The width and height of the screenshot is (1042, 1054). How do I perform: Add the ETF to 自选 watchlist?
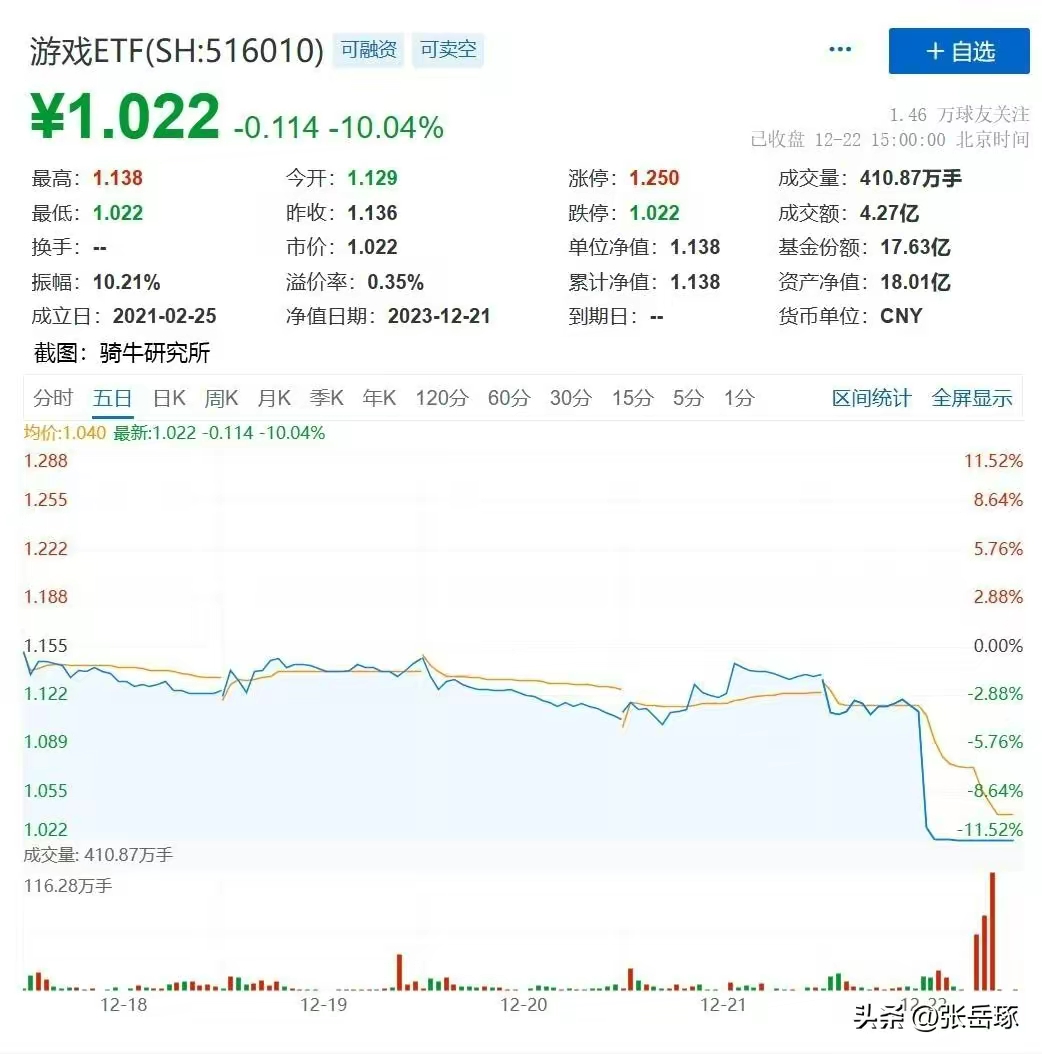tap(958, 51)
